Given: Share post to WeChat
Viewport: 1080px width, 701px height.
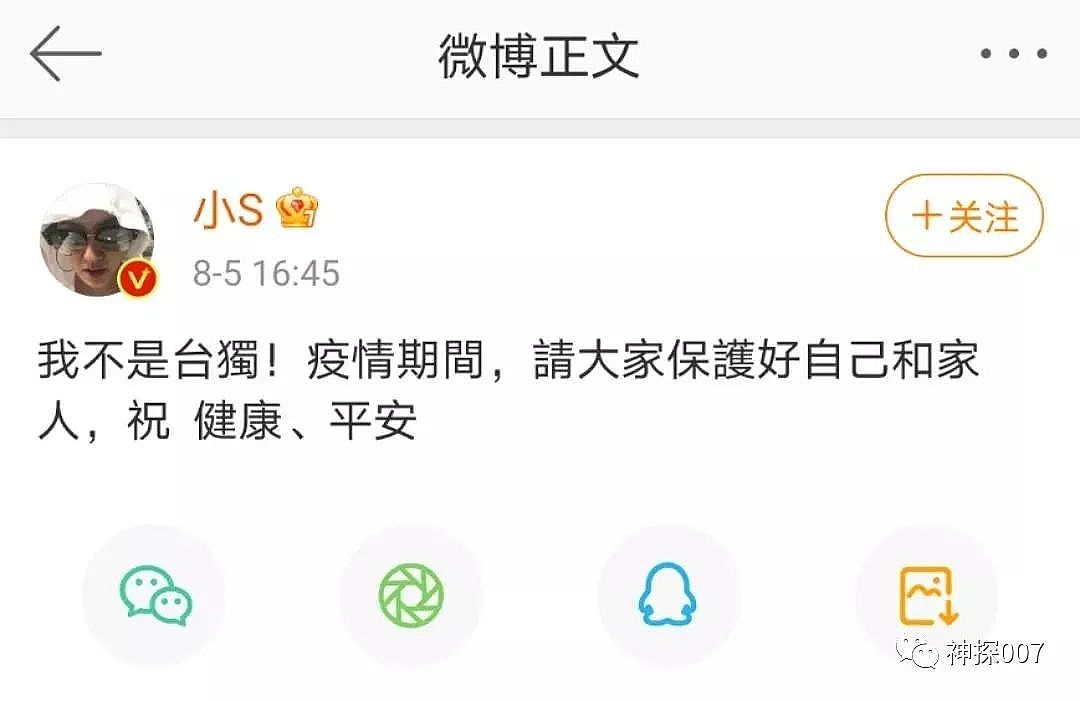Looking at the screenshot, I should pos(155,596).
